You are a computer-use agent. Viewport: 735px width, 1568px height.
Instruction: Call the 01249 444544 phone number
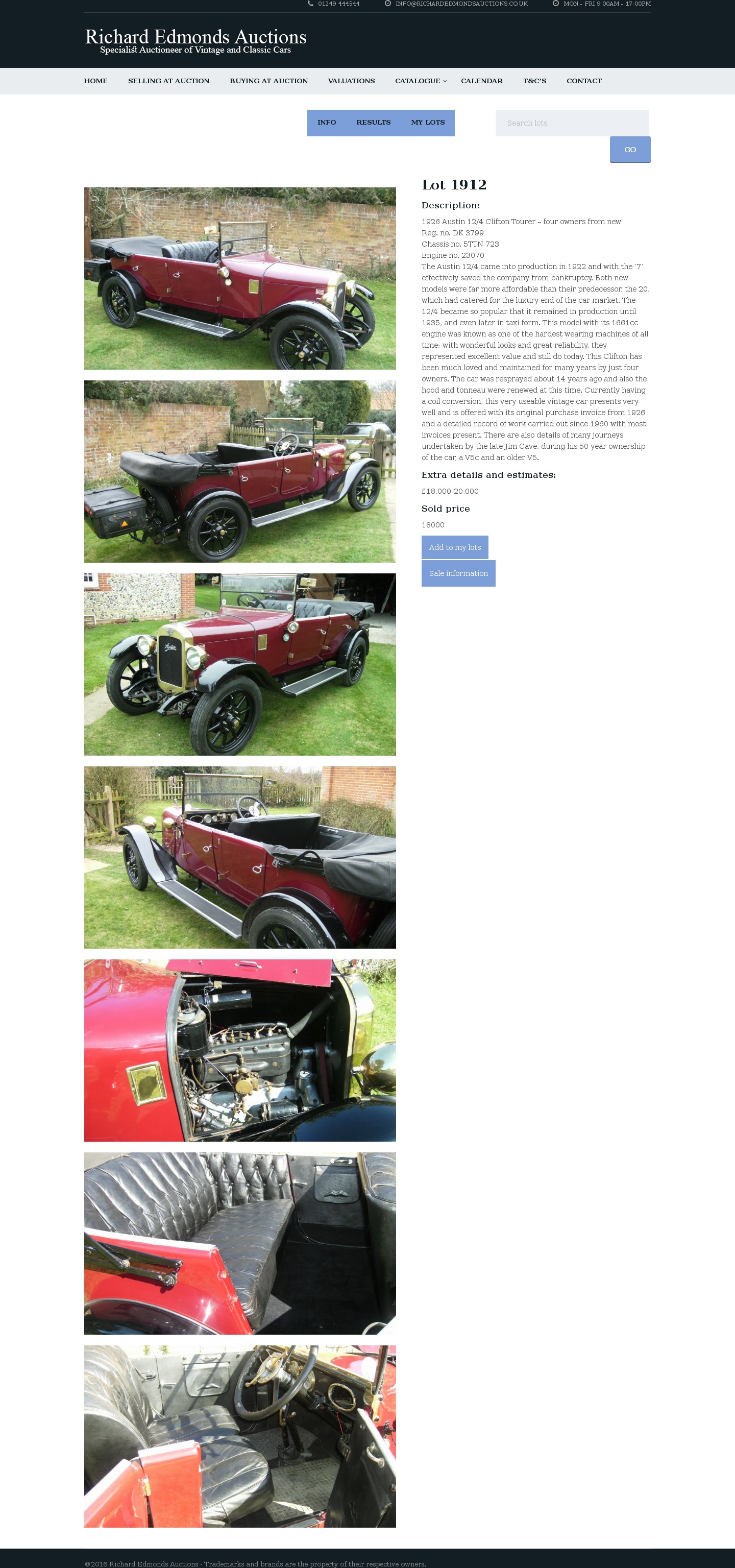point(338,4)
